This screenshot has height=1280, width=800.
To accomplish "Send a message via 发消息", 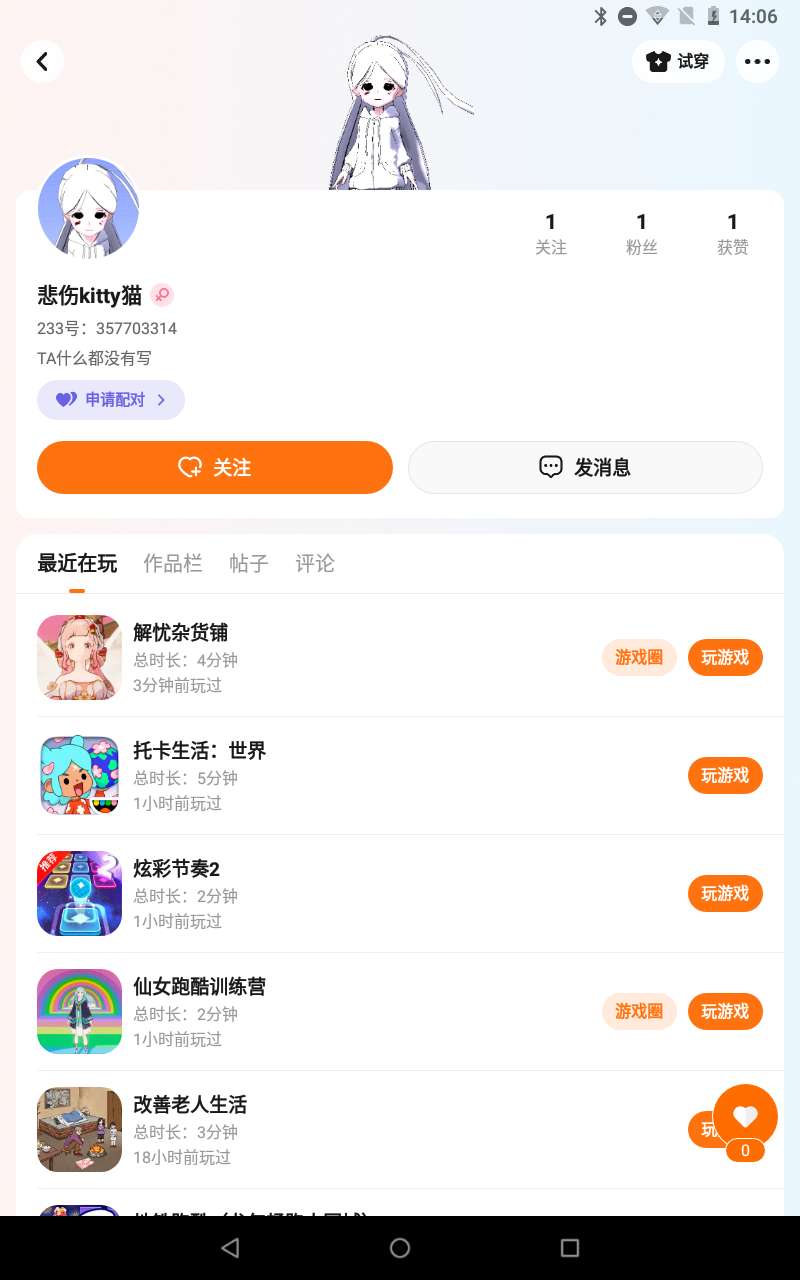I will coord(585,467).
